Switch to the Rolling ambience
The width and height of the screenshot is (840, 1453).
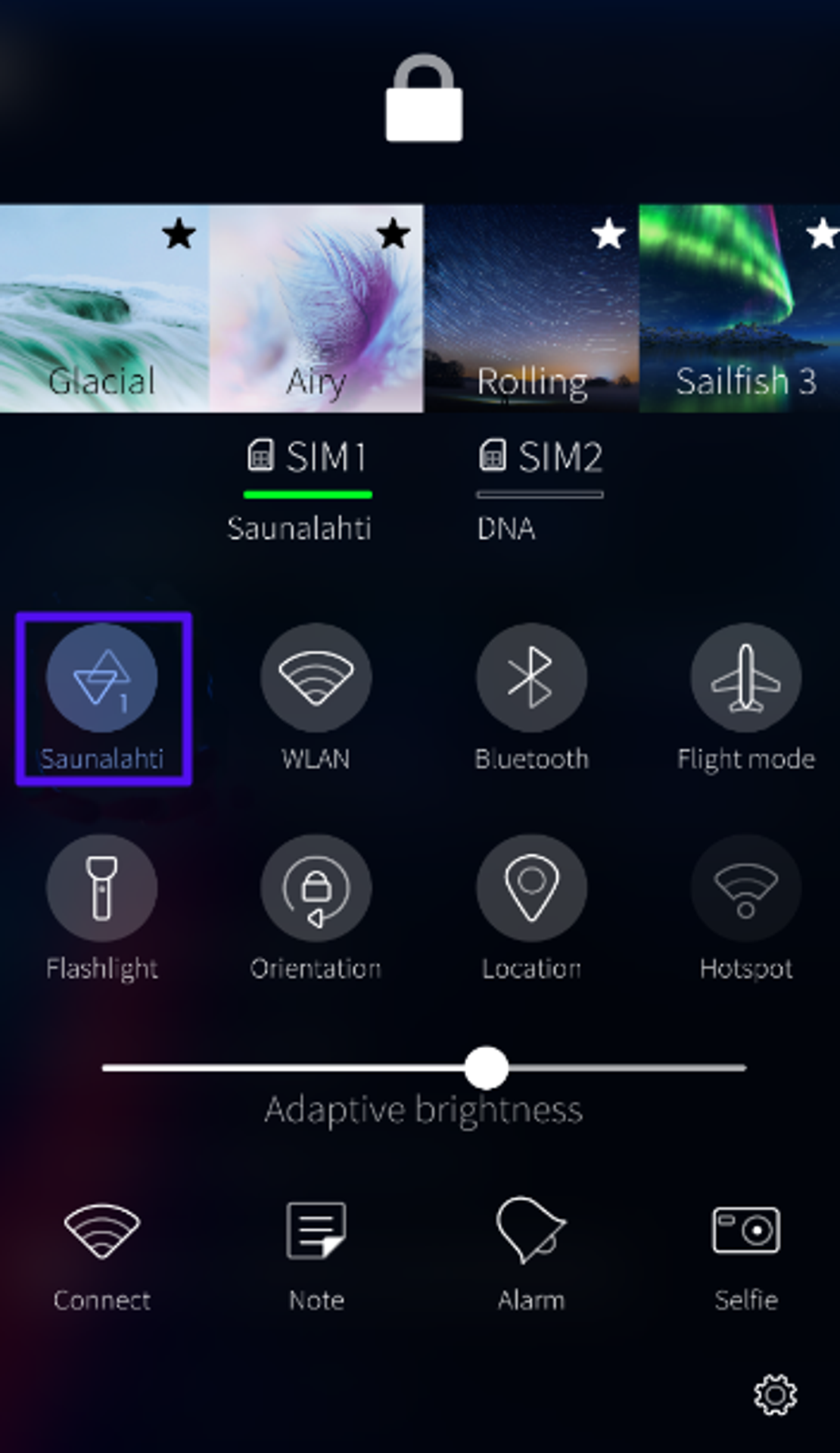(x=531, y=309)
